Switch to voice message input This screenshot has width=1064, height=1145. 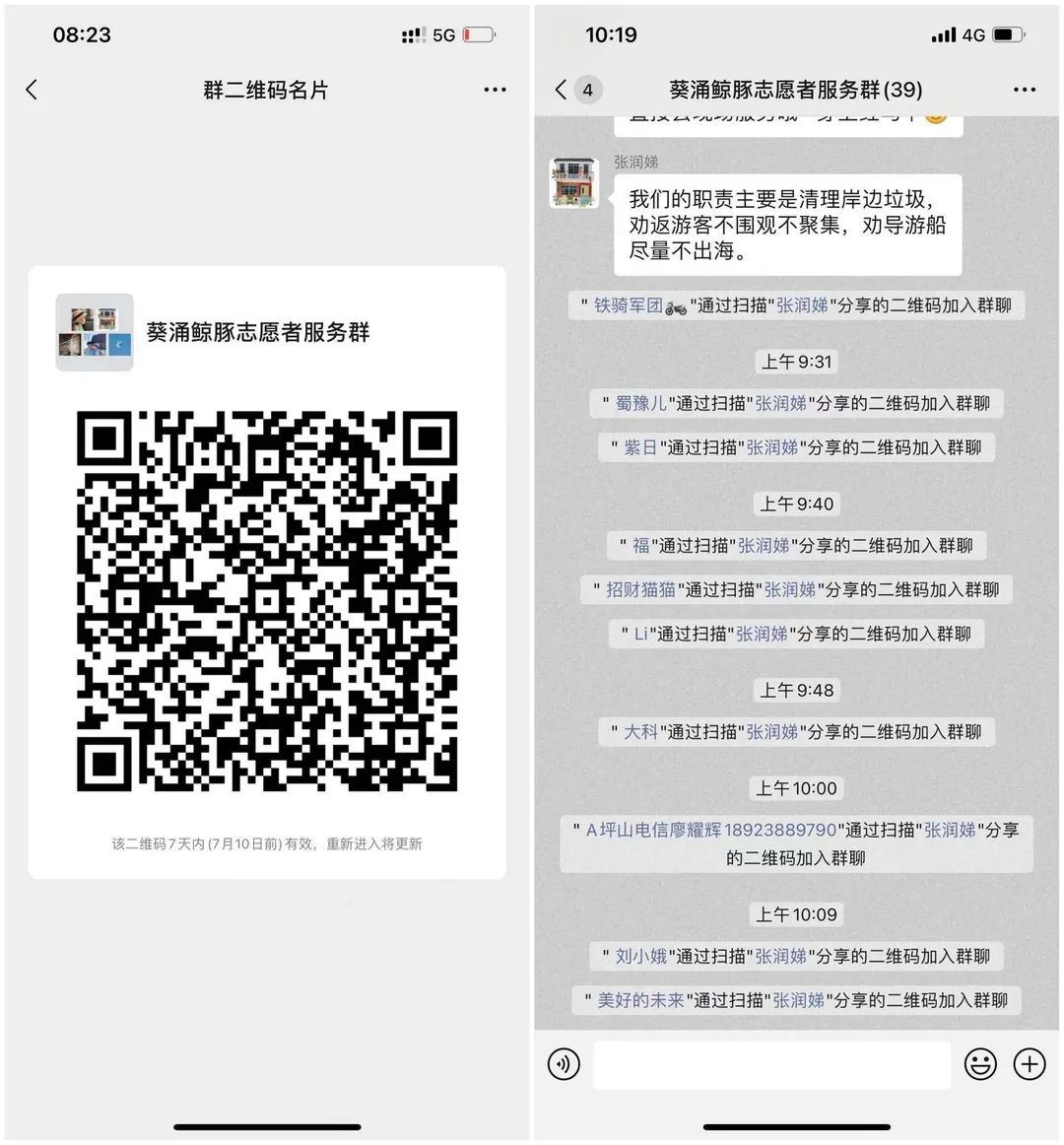point(564,1064)
